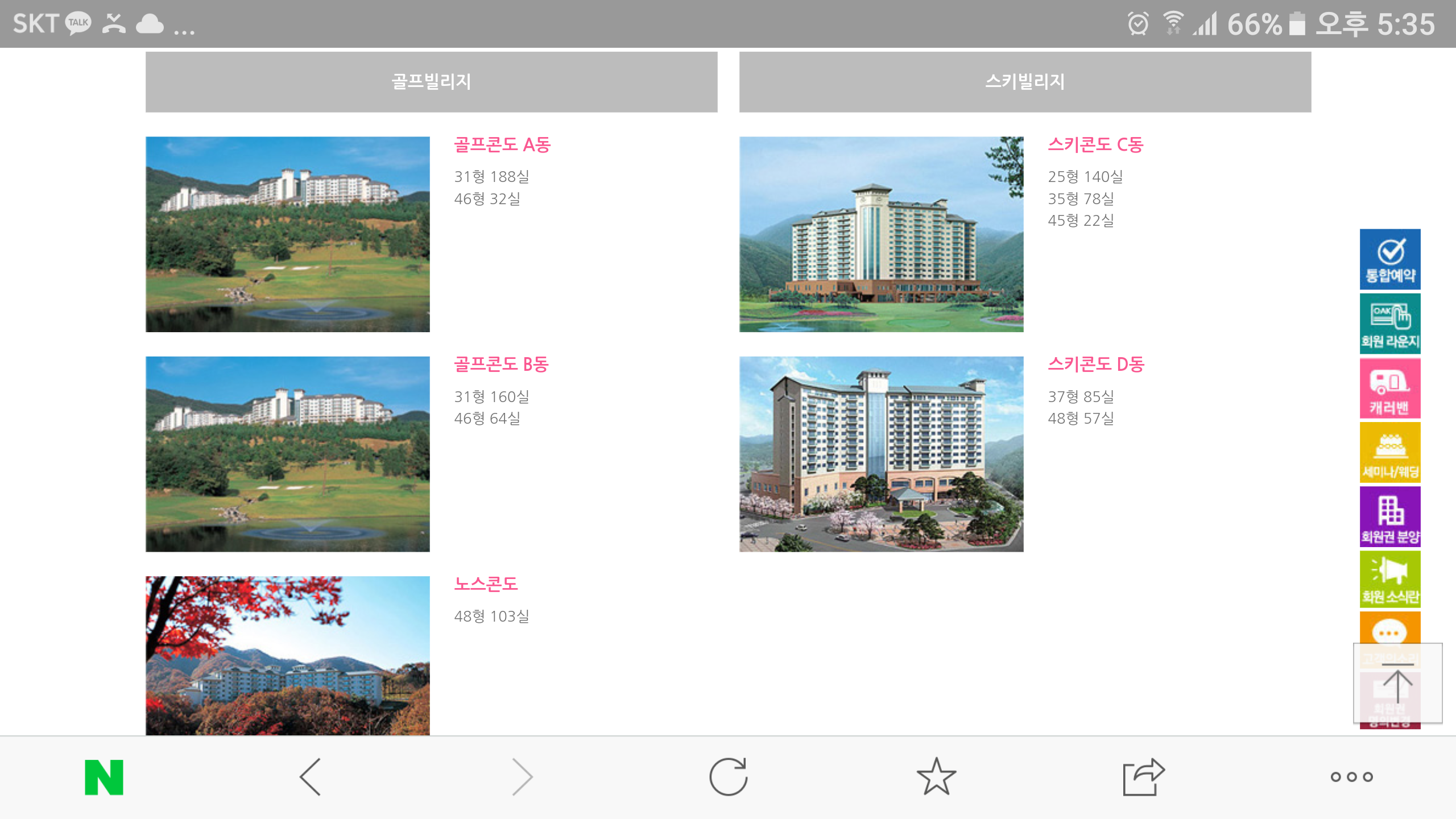1456x819 pixels.
Task: Open 통합예약 from the side menu
Action: 1389,259
